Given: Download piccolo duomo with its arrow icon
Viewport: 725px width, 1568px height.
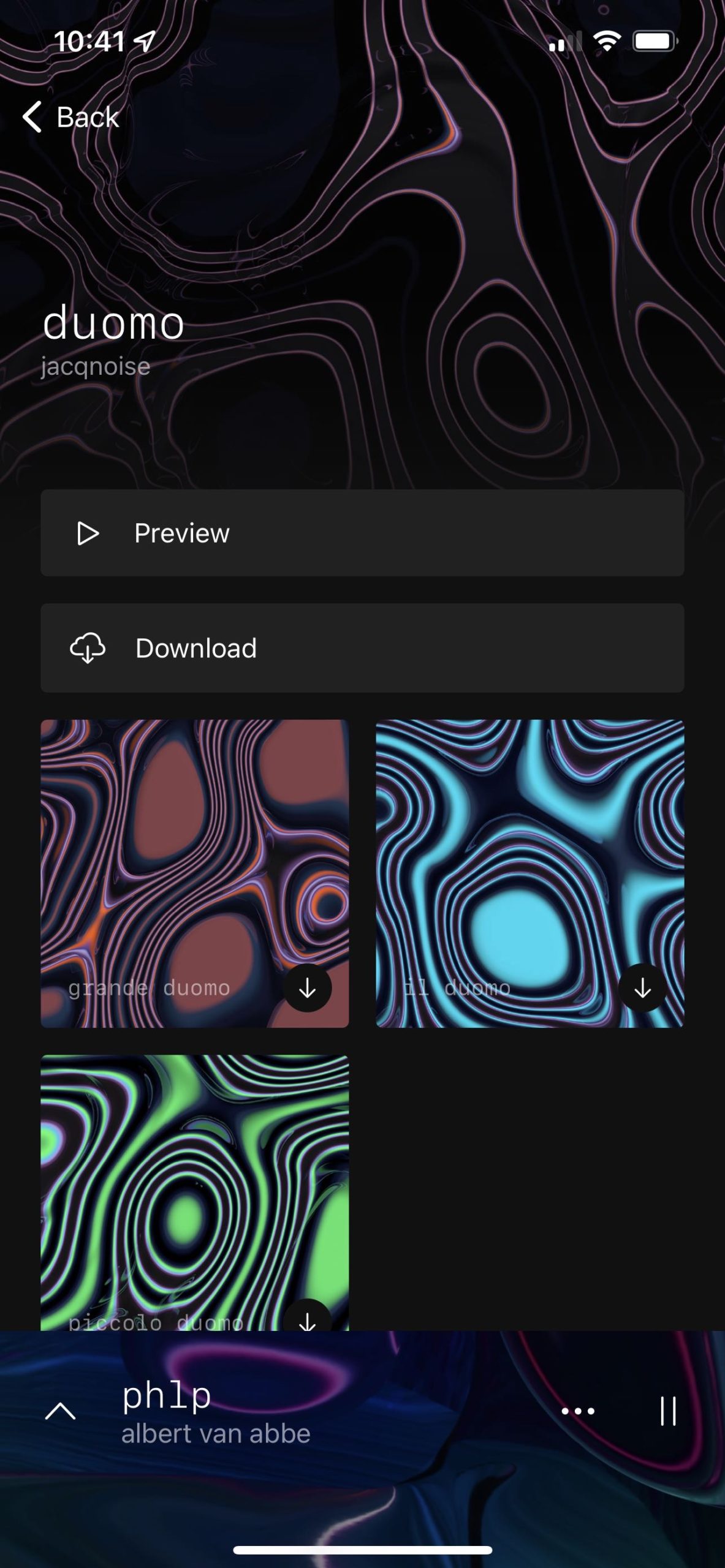Looking at the screenshot, I should pyautogui.click(x=307, y=1318).
